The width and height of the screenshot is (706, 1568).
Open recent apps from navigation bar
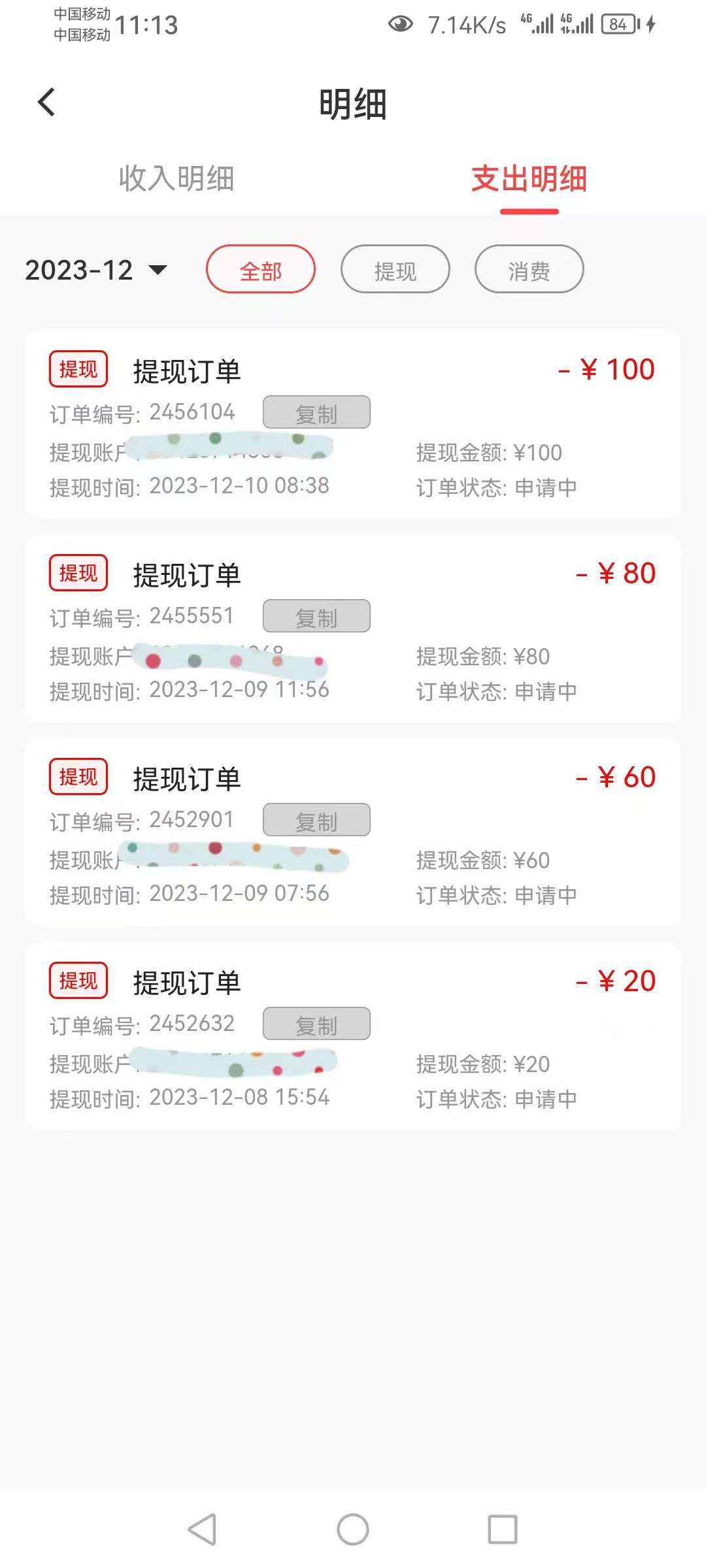(x=503, y=1529)
